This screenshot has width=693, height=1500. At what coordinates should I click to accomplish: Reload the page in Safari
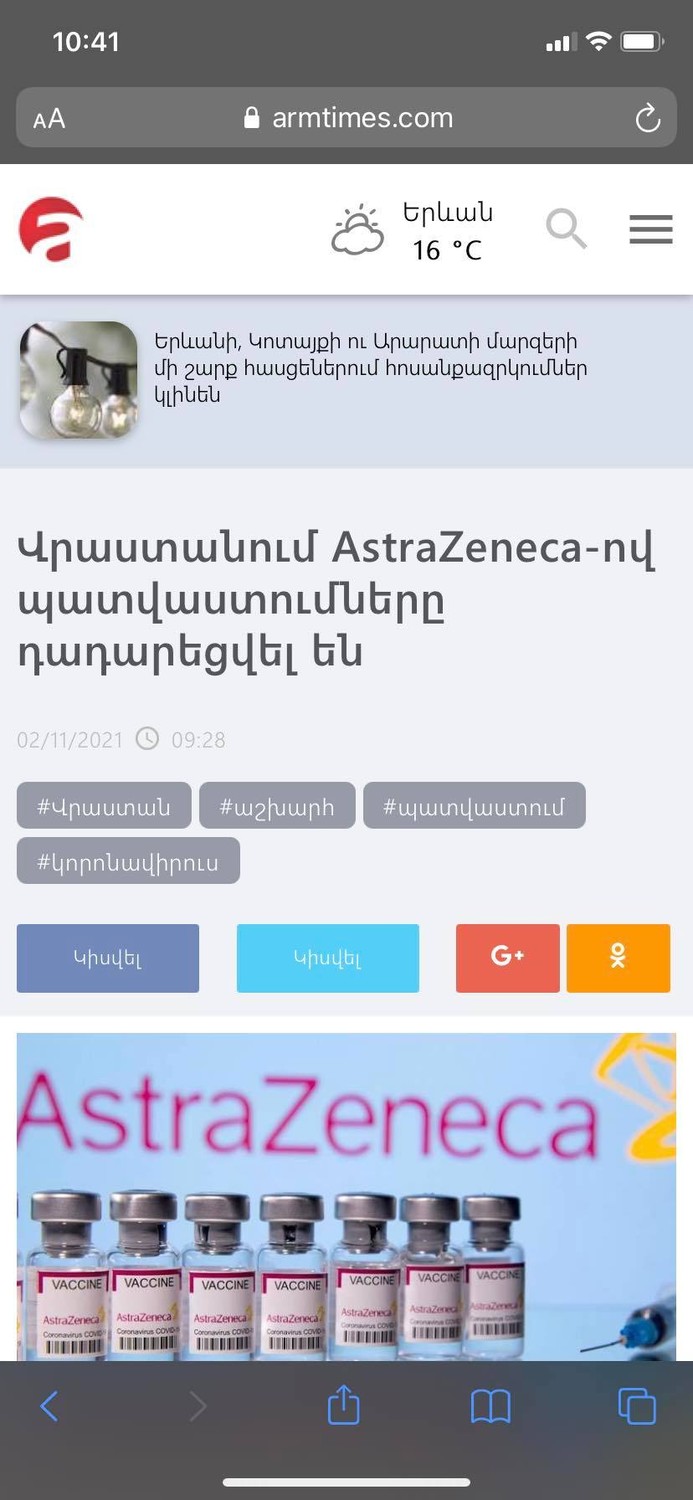pyautogui.click(x=648, y=119)
